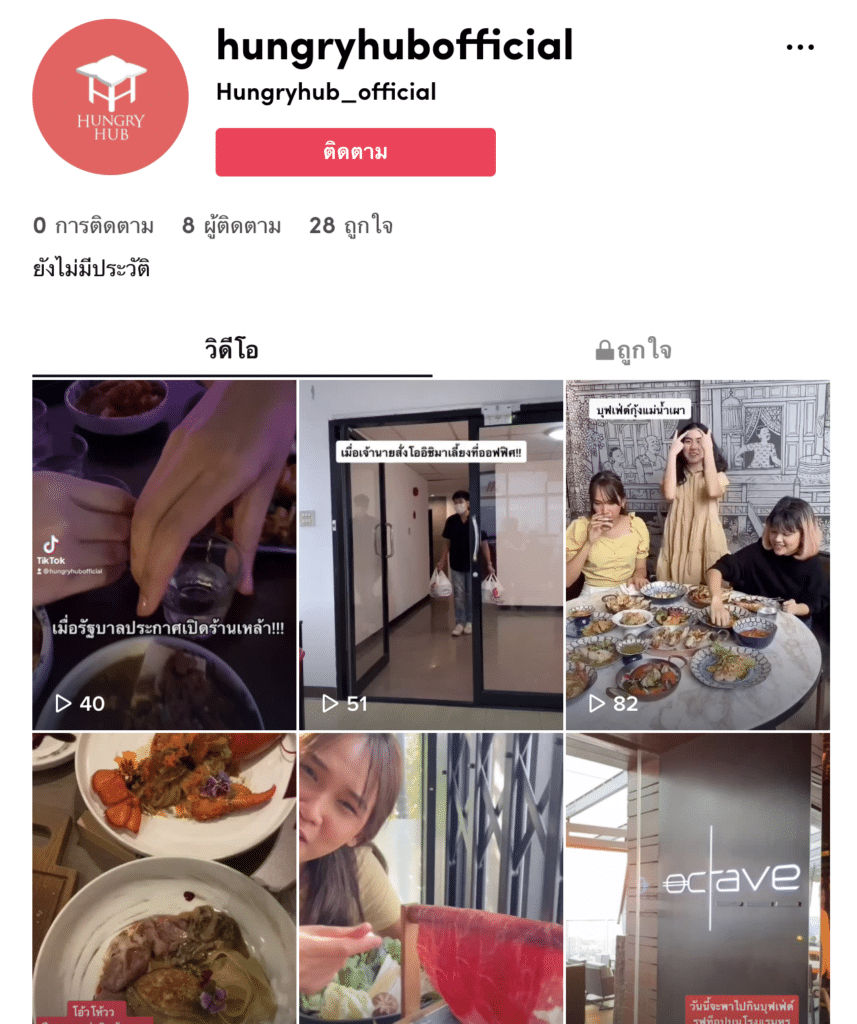The width and height of the screenshot is (857, 1024).
Task: Open the video of the woman eating hotpot
Action: pyautogui.click(x=430, y=878)
